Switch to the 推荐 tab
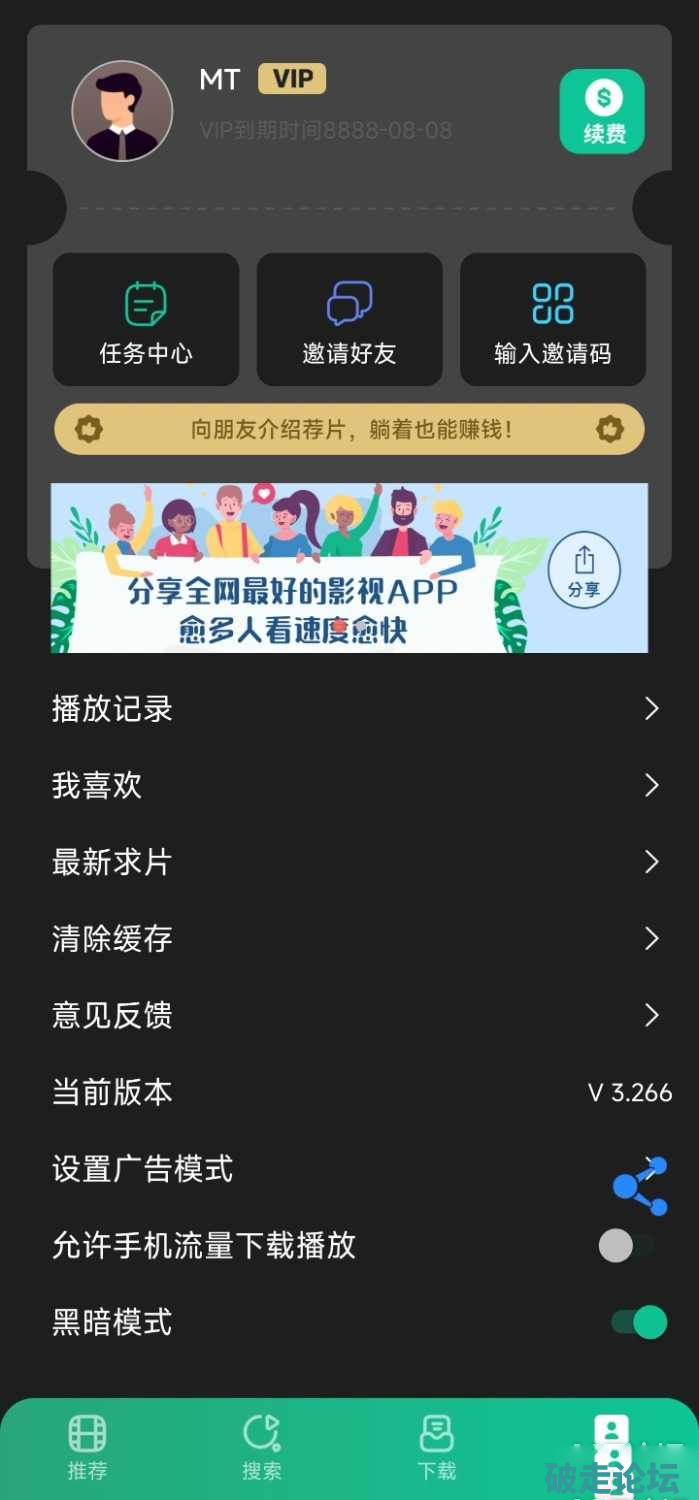This screenshot has height=1500, width=699. coord(87,1446)
